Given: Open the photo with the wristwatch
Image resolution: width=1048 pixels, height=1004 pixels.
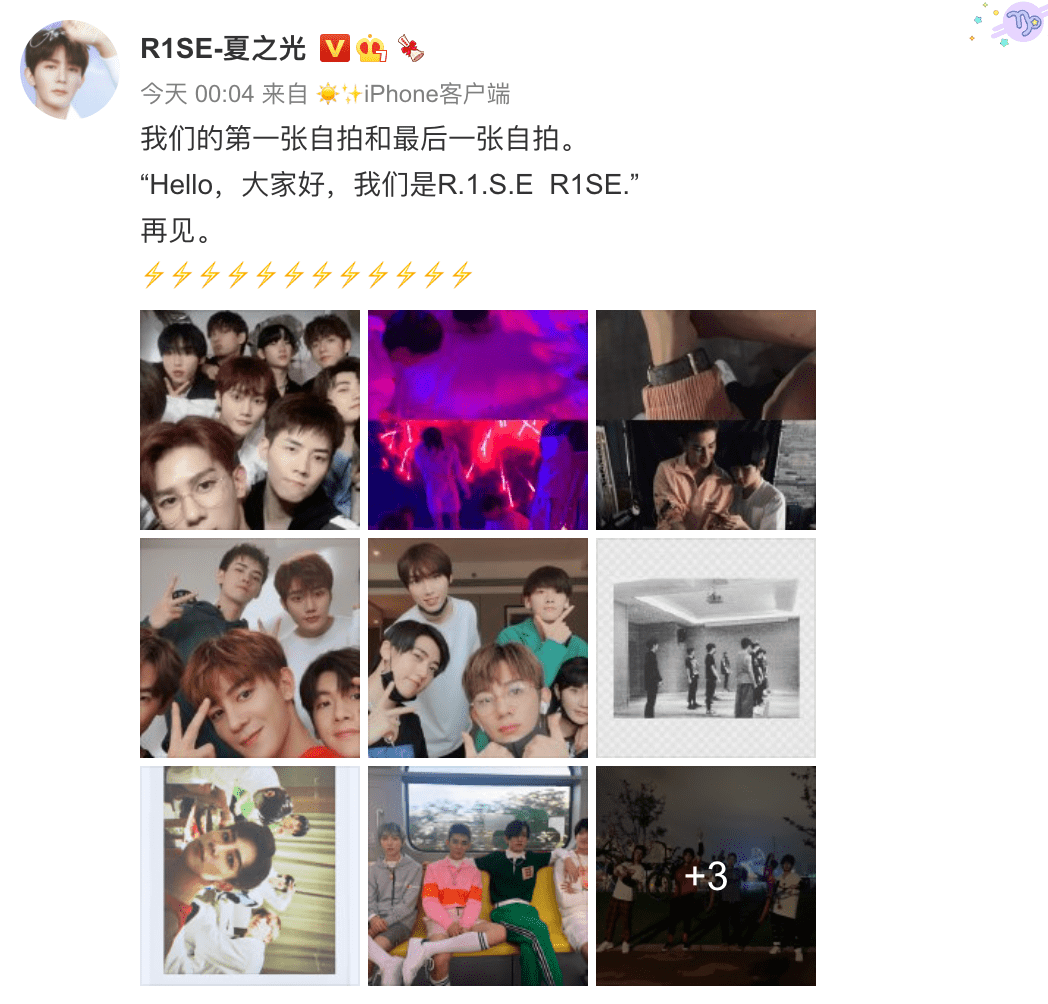Looking at the screenshot, I should (x=706, y=420).
